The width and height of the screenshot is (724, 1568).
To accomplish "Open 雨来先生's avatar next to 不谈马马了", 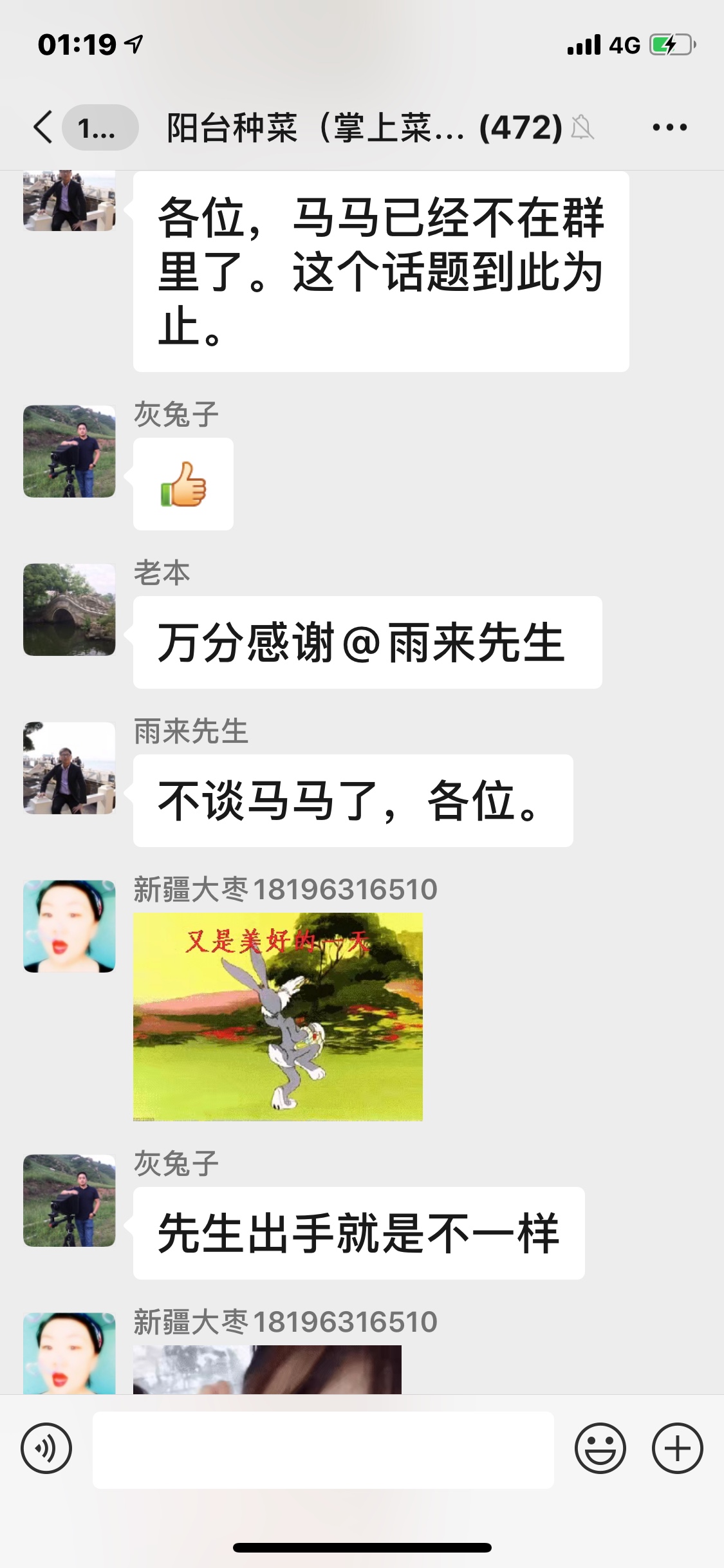I will point(70,768).
